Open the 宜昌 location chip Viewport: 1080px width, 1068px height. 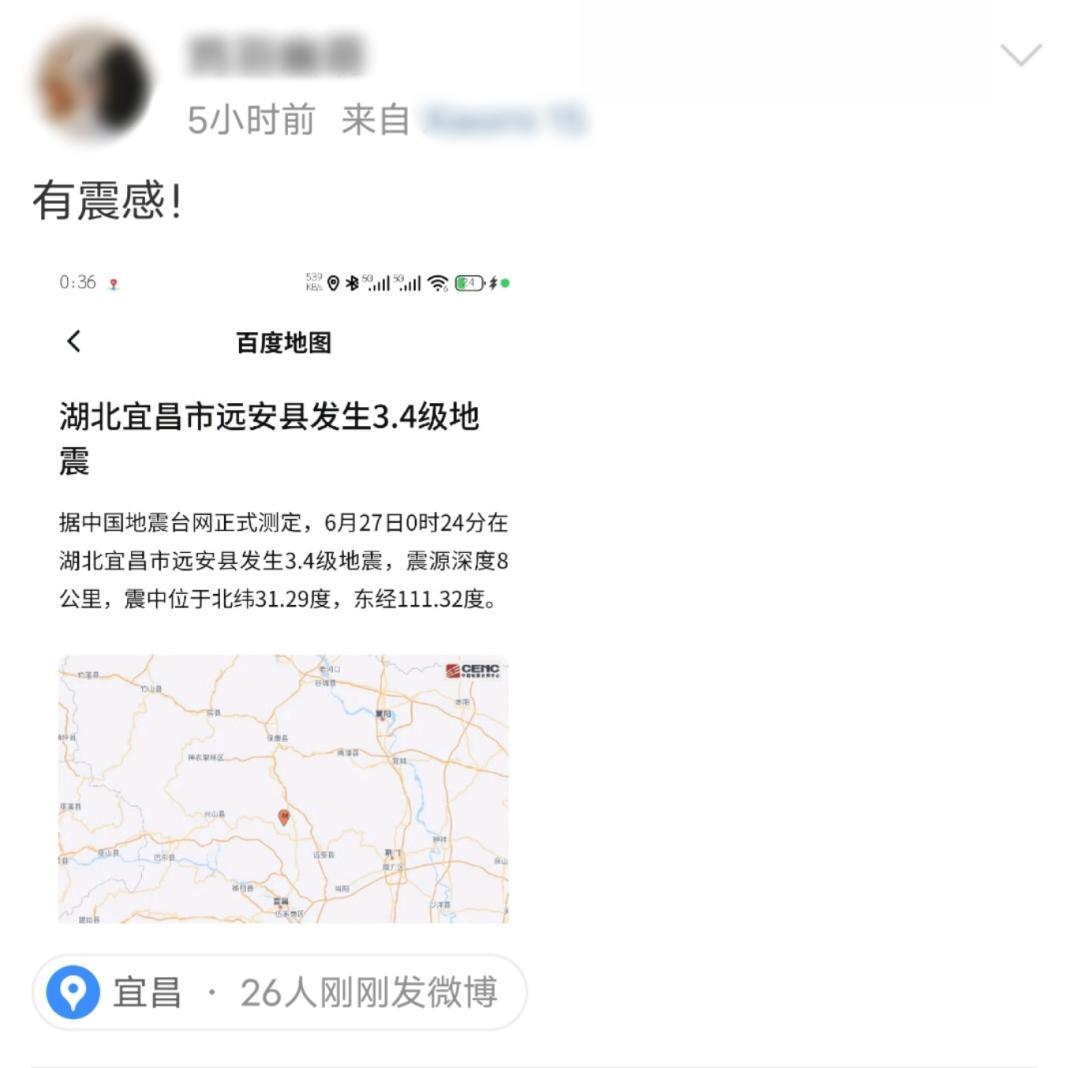point(280,992)
